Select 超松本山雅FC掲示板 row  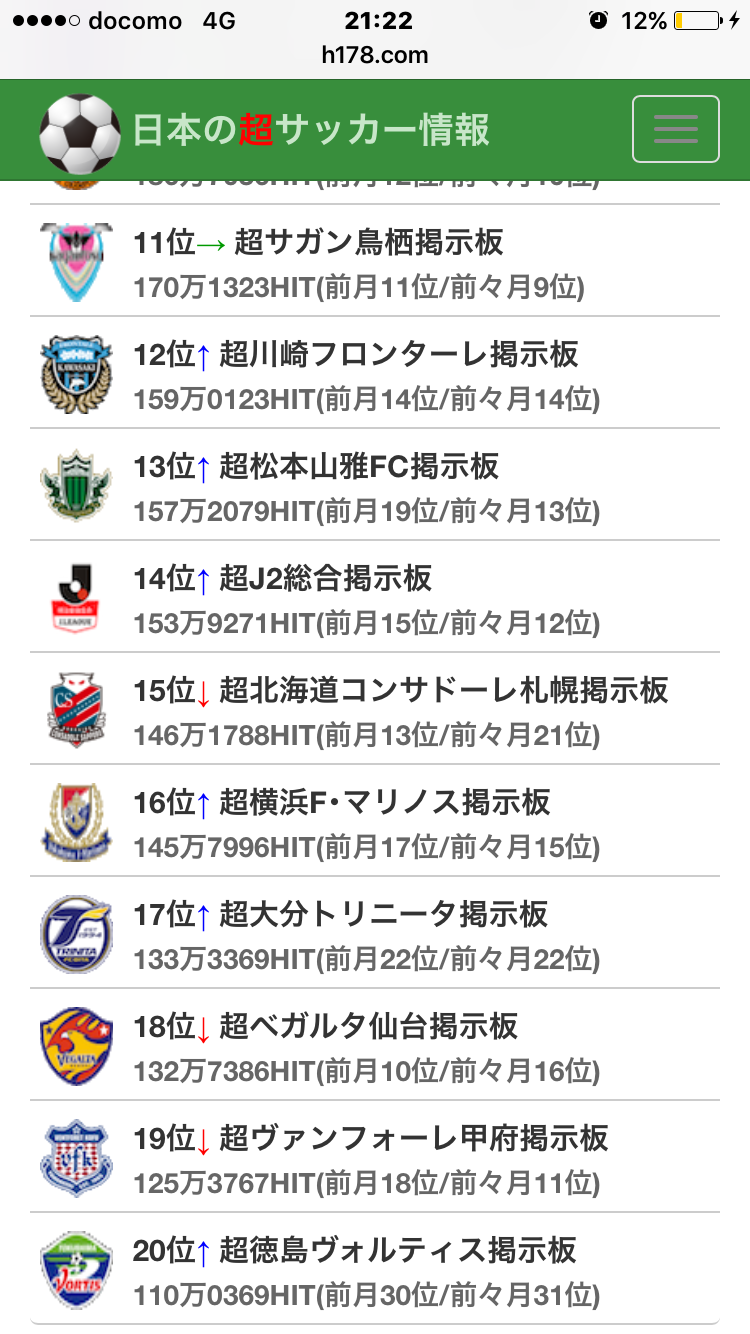[x=358, y=467]
